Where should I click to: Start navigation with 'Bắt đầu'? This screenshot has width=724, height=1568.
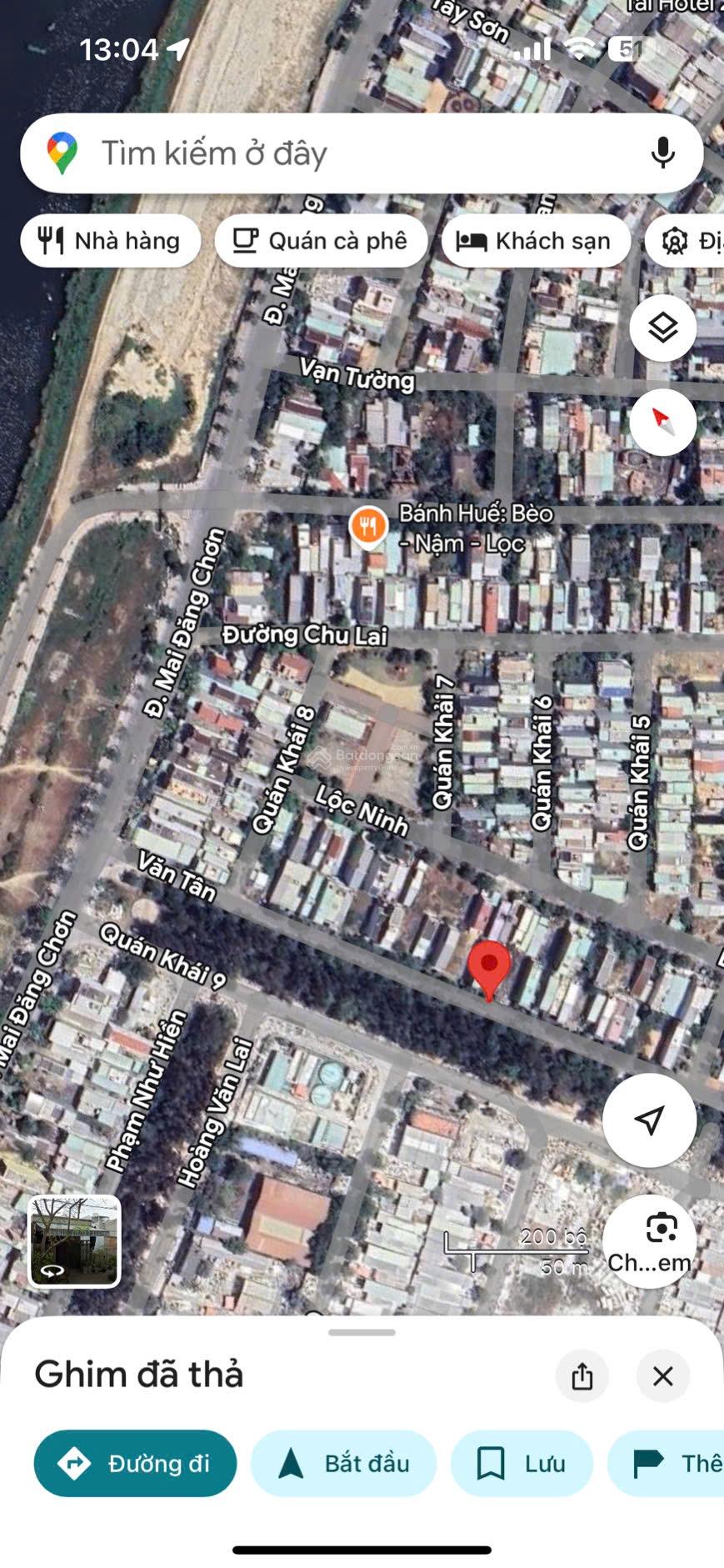(x=343, y=1463)
